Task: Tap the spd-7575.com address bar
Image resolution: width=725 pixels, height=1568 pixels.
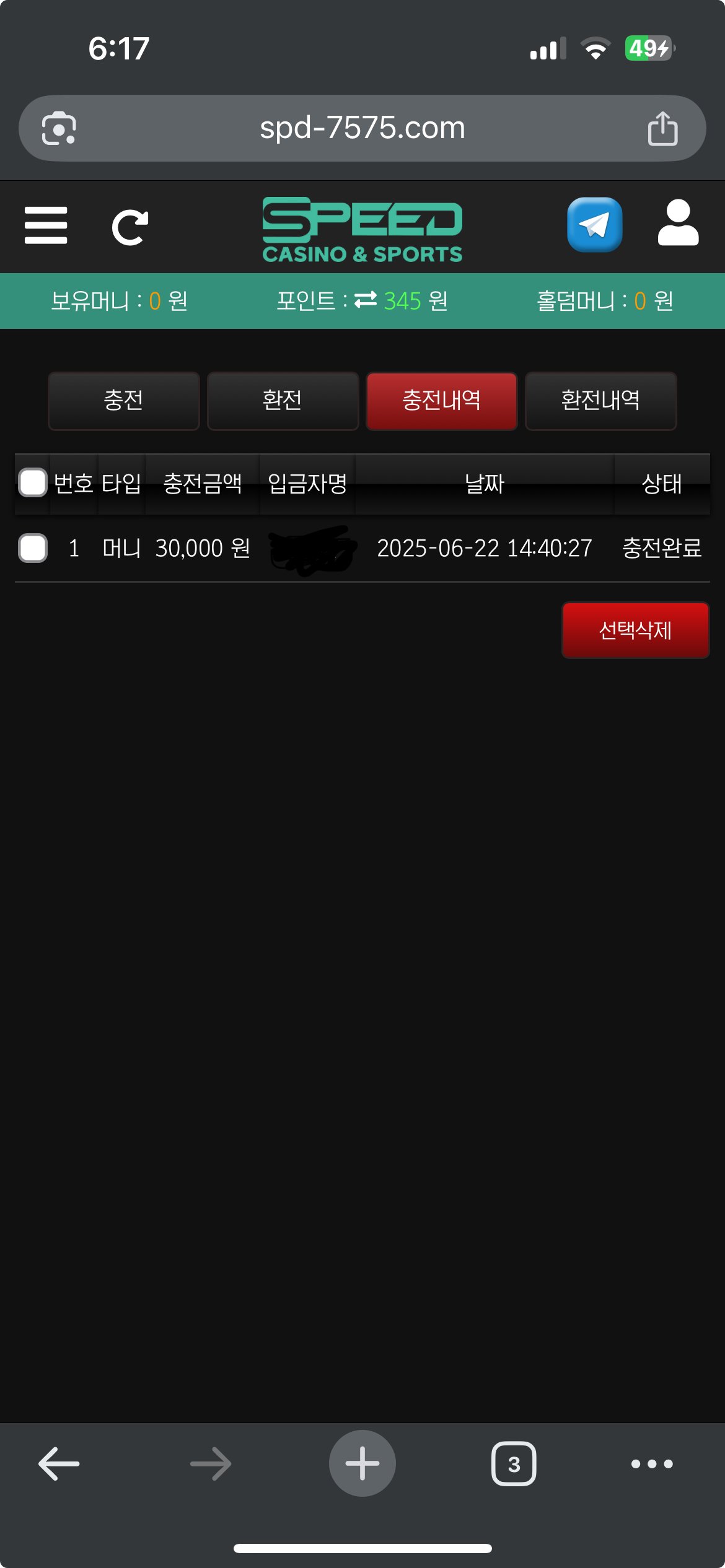Action: 362,128
